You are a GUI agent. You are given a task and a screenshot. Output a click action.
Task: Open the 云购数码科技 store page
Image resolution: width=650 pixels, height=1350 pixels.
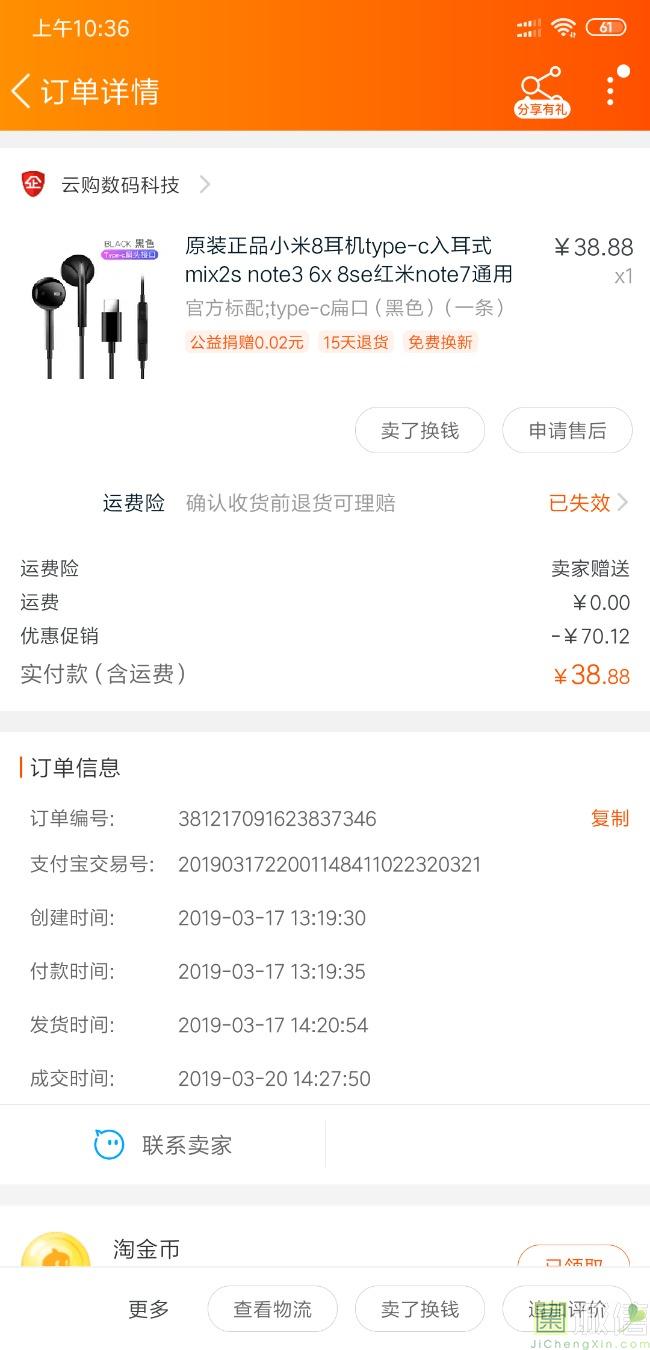120,184
